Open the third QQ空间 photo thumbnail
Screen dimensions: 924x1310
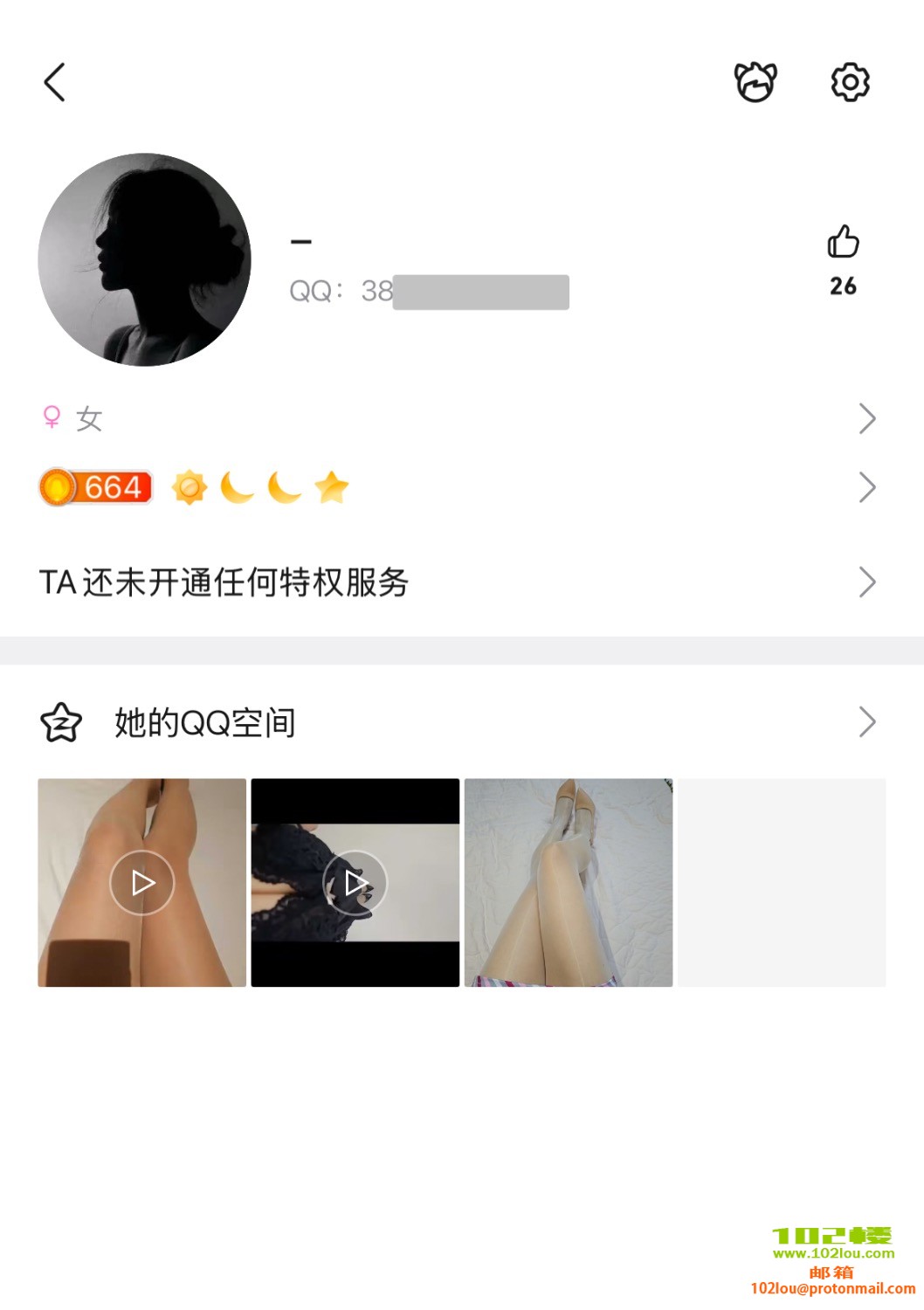click(569, 883)
